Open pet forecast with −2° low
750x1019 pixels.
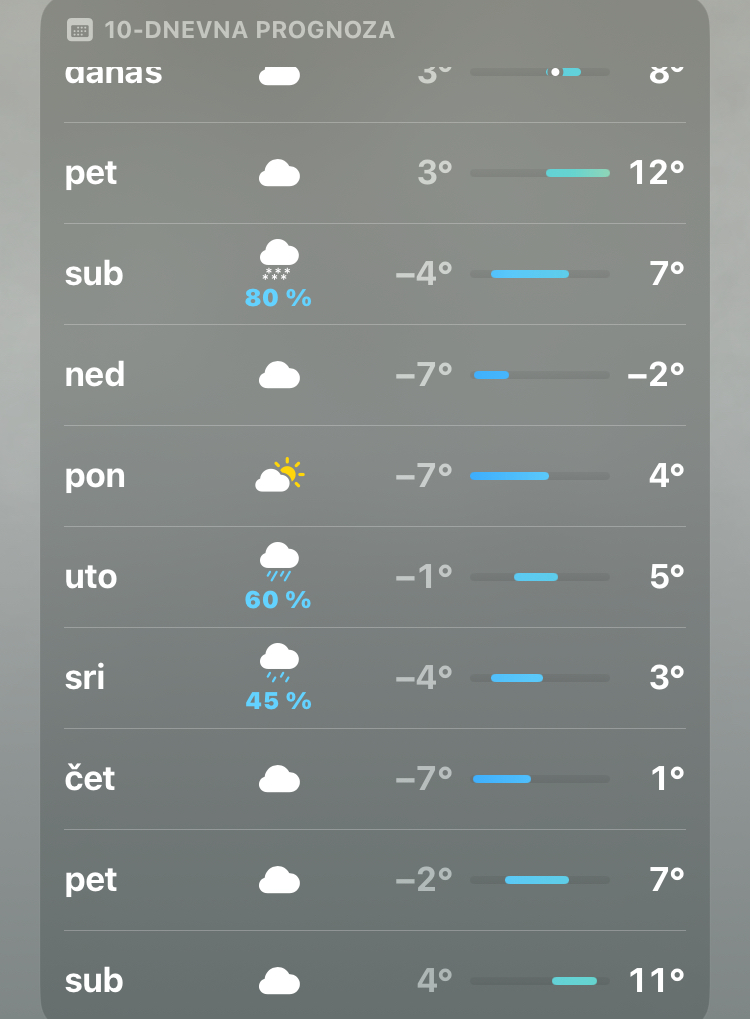(x=375, y=880)
